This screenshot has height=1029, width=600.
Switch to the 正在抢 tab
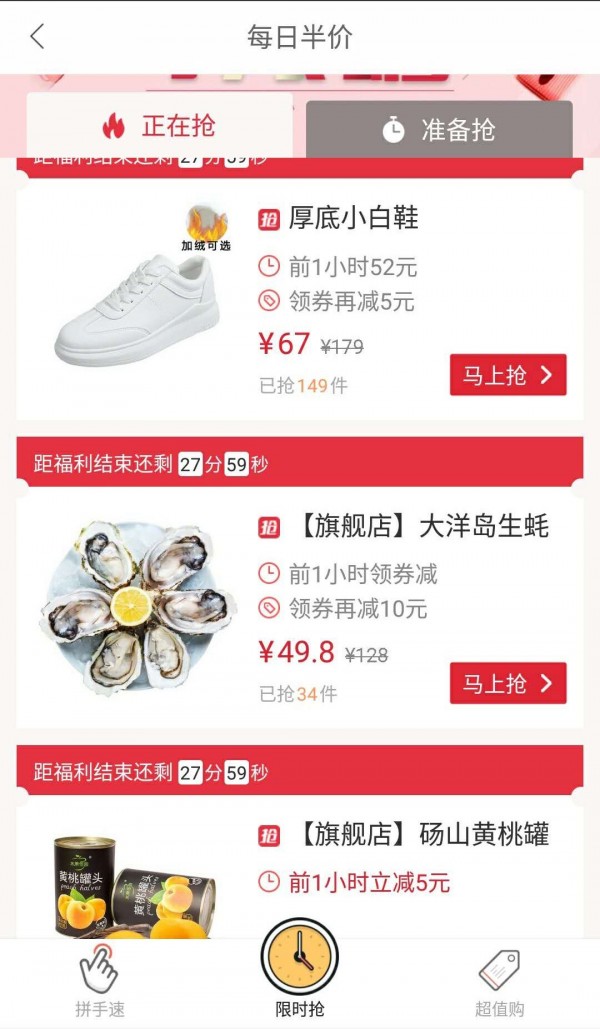pos(159,127)
